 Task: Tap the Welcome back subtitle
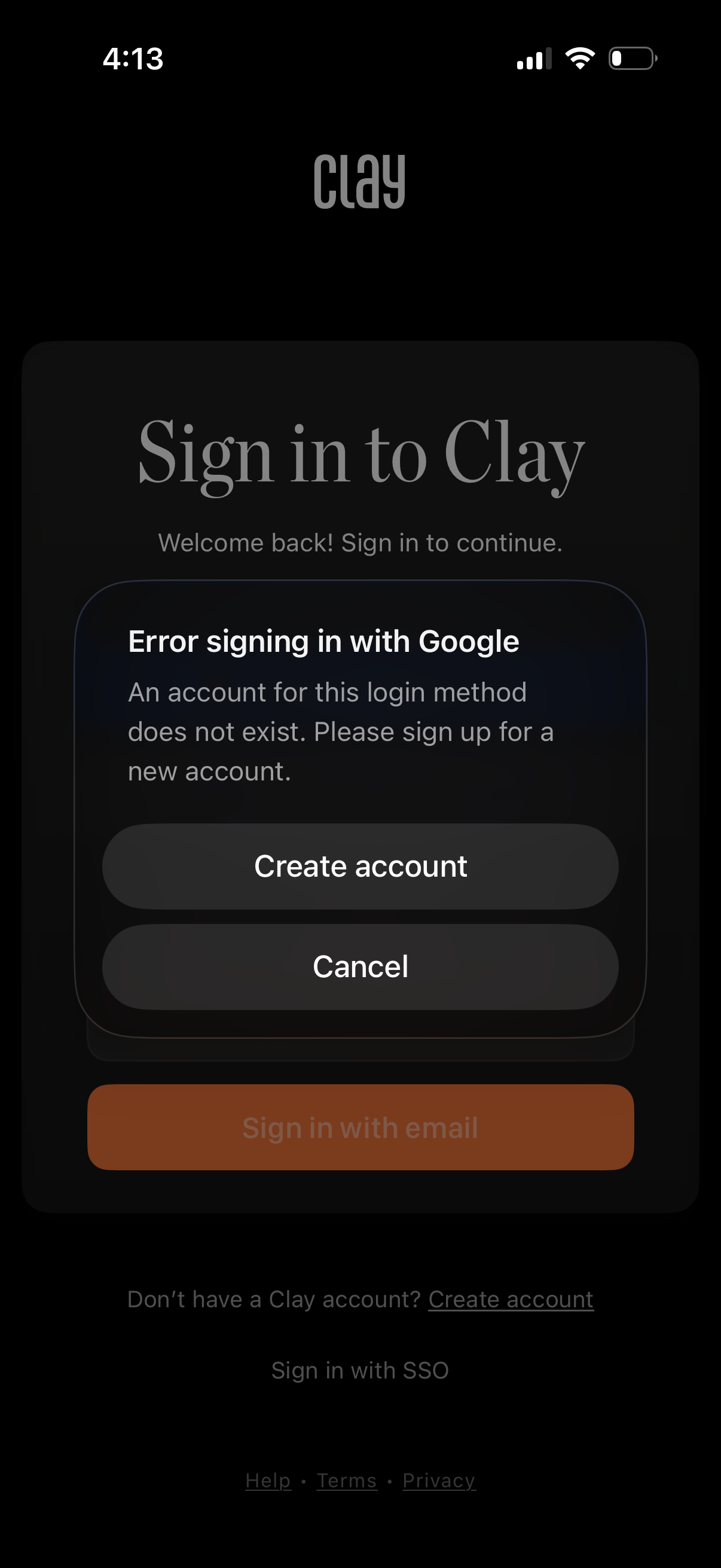tap(360, 542)
